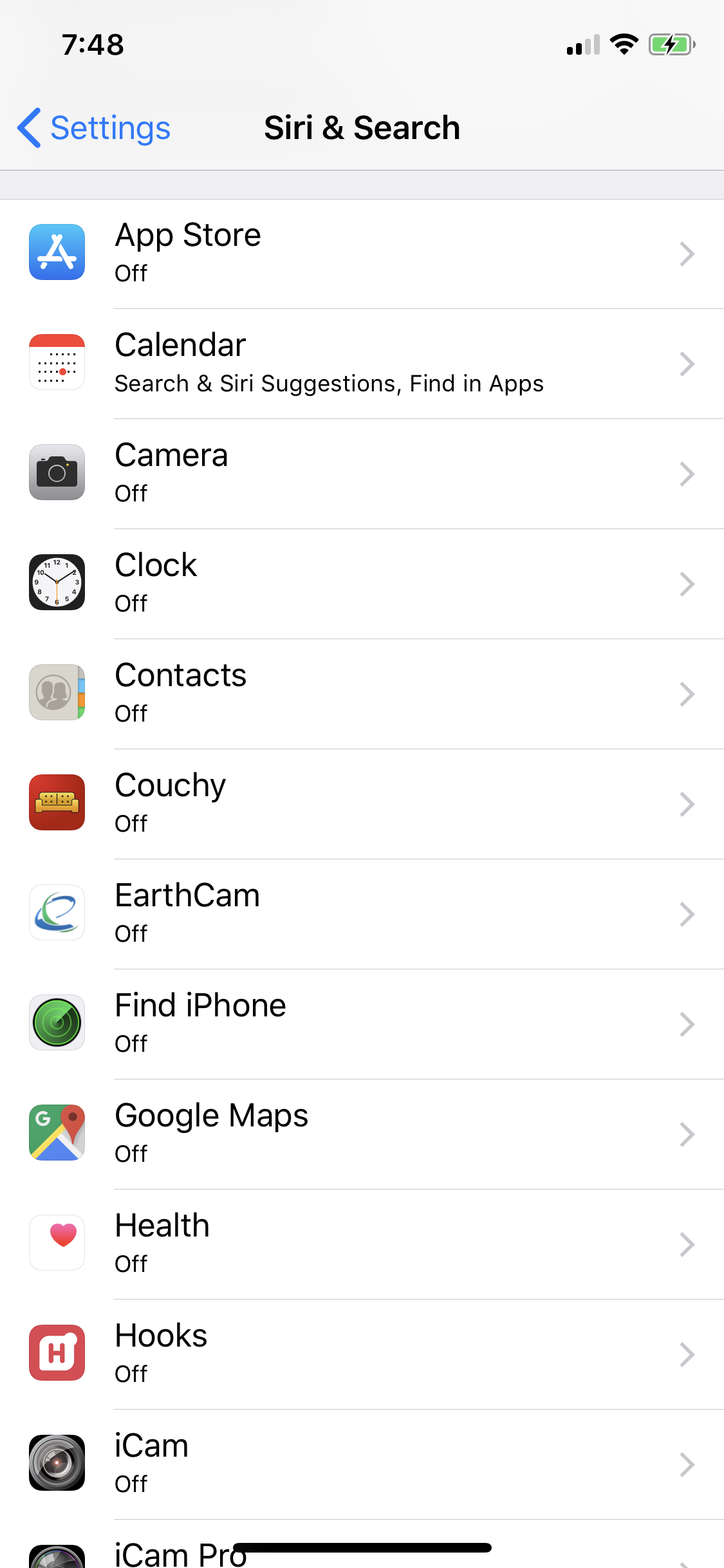Open Calendar Siri & Search options

pyautogui.click(x=362, y=364)
